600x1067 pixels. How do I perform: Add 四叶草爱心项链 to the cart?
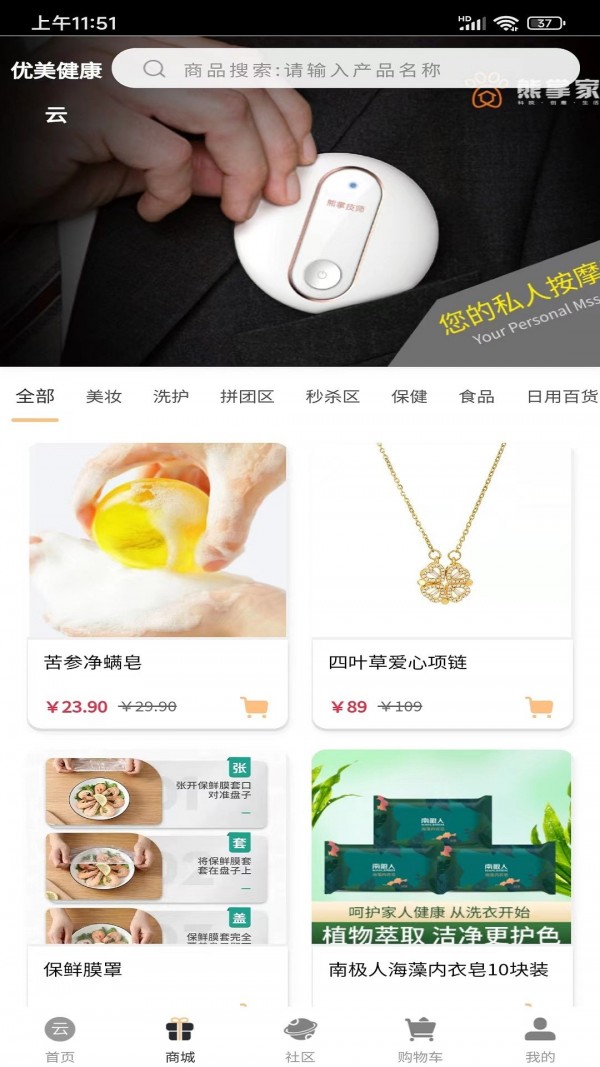click(540, 707)
